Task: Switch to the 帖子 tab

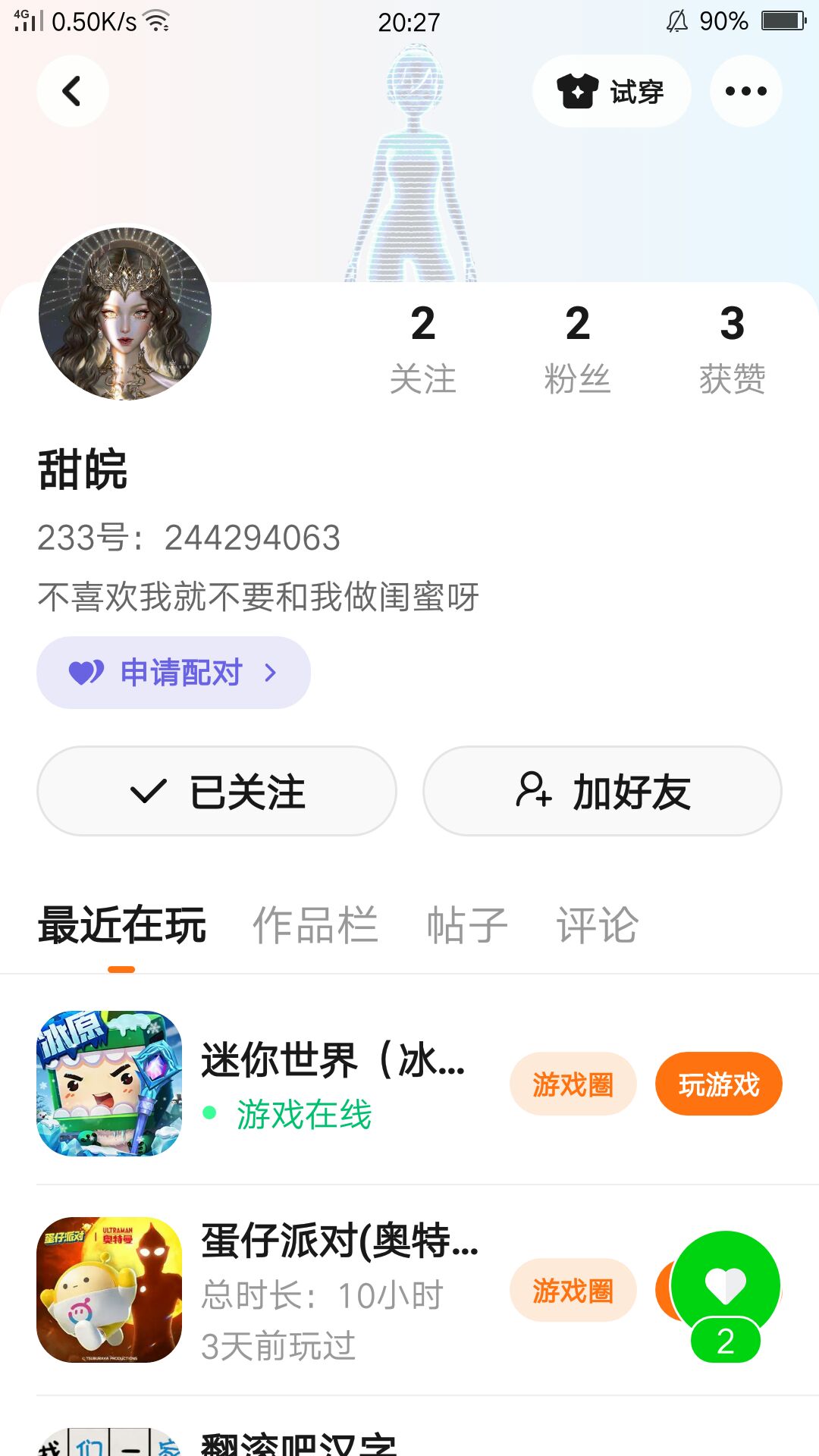Action: click(467, 925)
